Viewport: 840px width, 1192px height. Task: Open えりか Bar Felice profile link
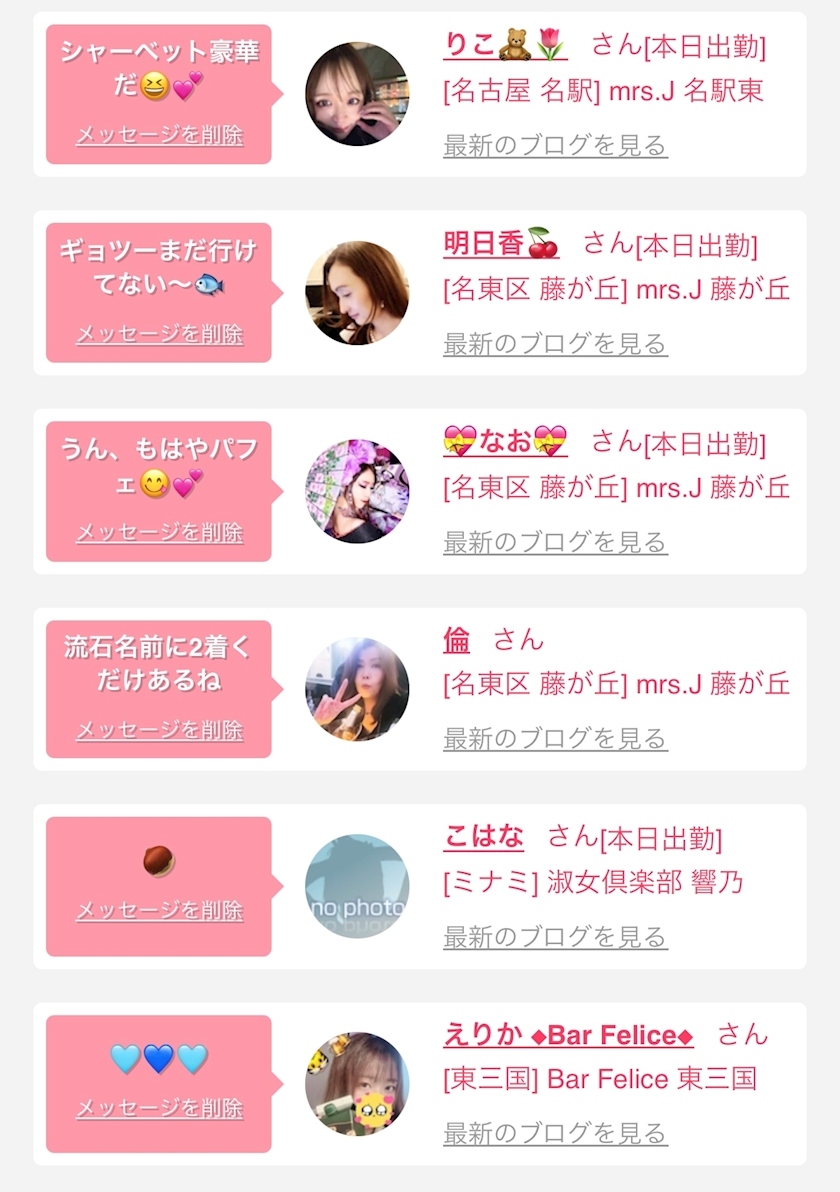[x=567, y=1035]
